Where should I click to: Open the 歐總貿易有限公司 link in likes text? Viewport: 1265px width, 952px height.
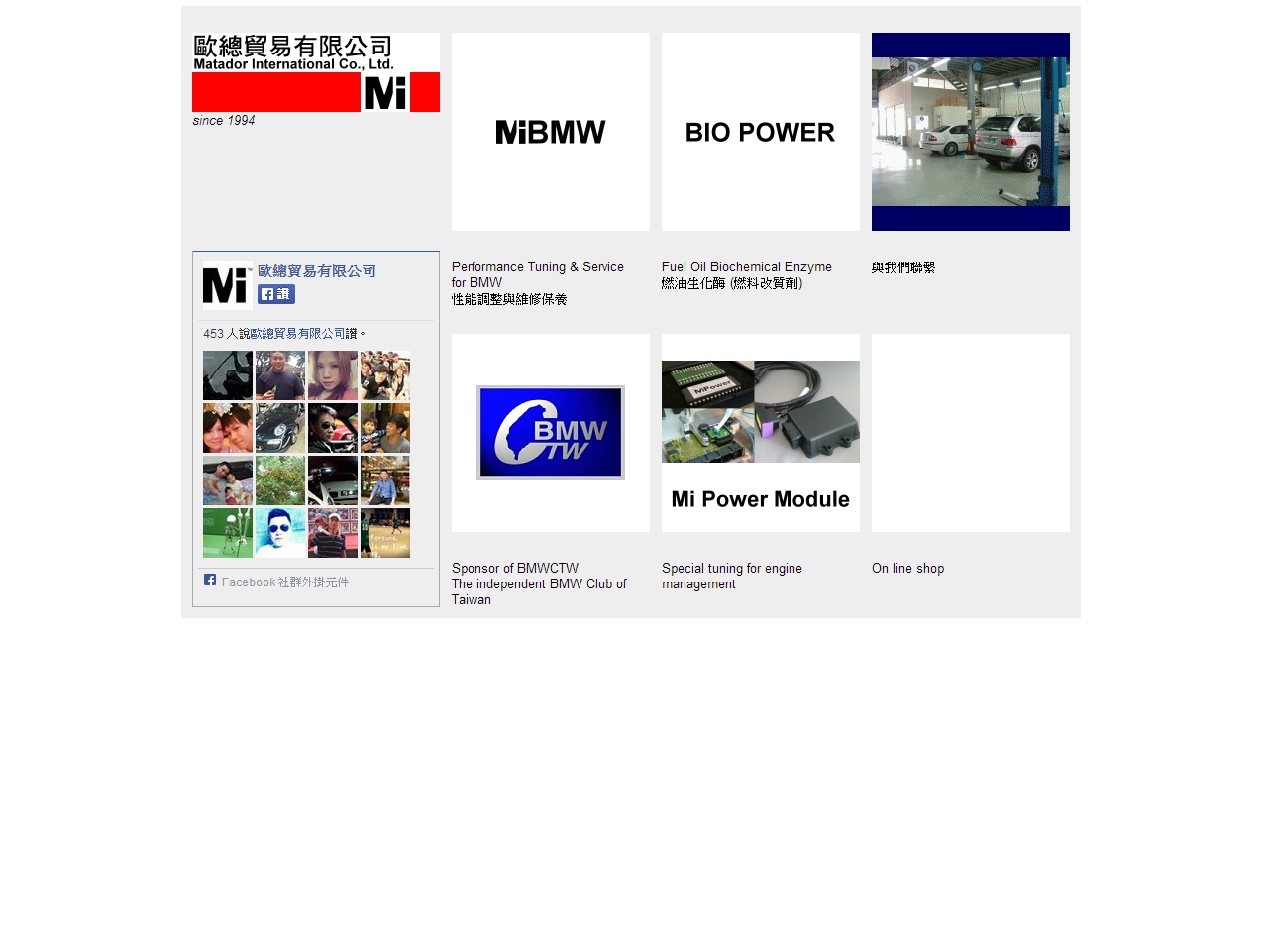pyautogui.click(x=297, y=334)
